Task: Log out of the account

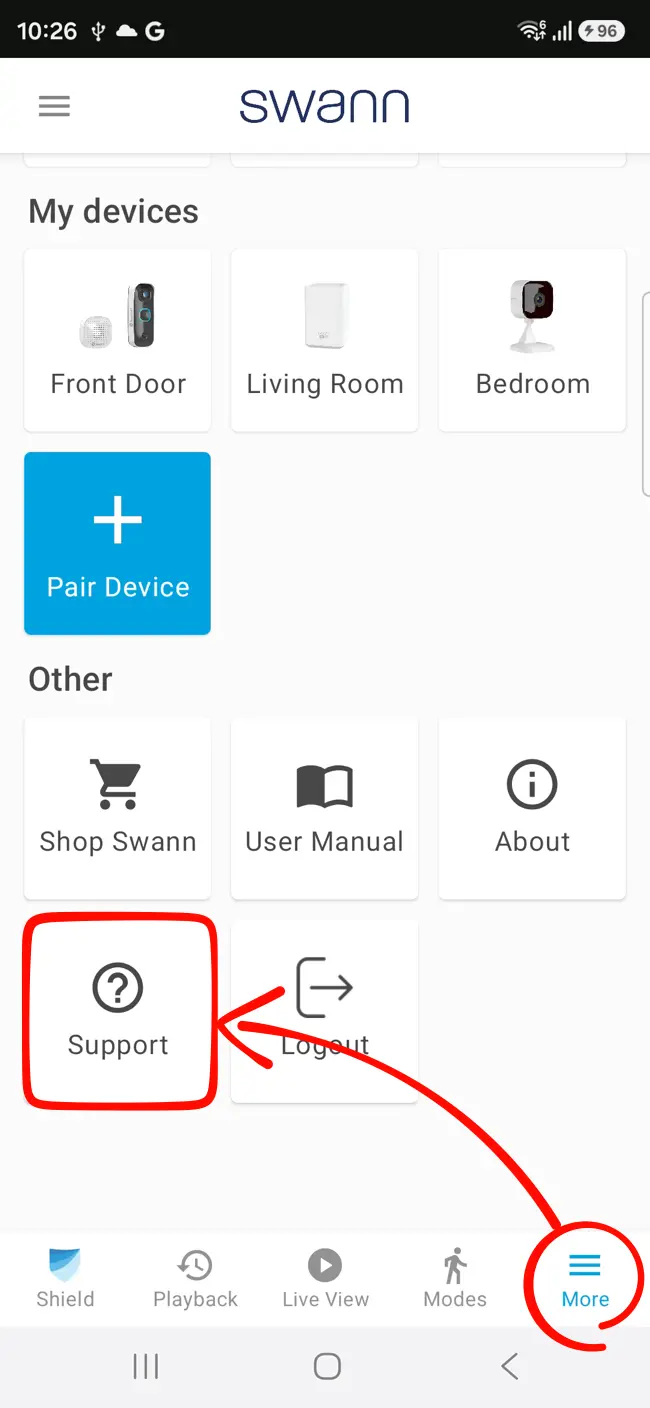Action: tap(325, 1011)
